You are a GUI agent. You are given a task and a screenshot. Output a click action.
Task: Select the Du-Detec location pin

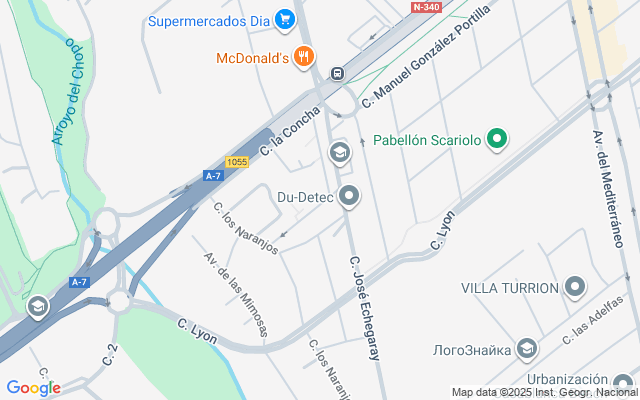[x=349, y=197]
